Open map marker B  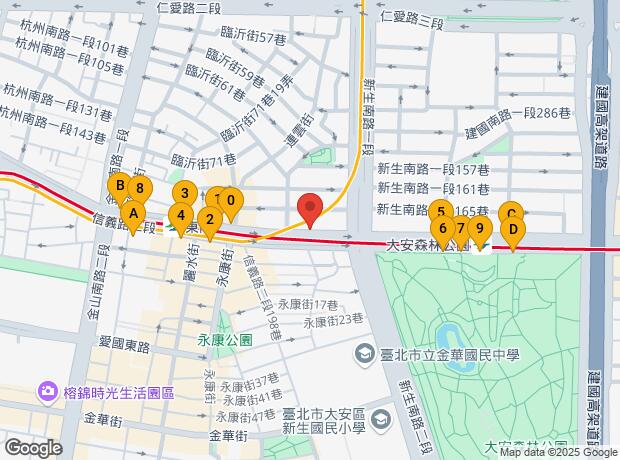[x=119, y=187]
